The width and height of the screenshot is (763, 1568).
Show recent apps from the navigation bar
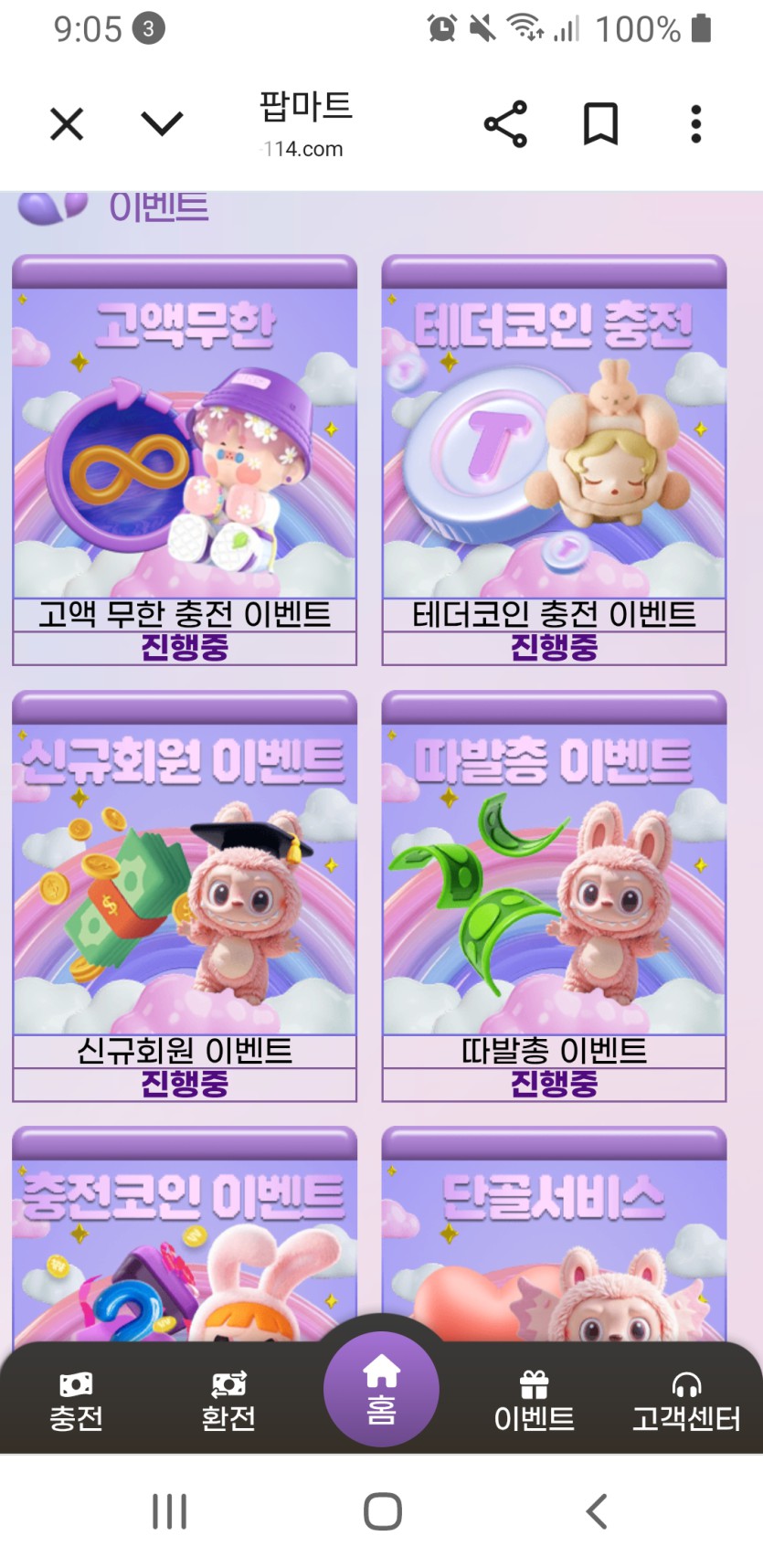[x=170, y=1511]
